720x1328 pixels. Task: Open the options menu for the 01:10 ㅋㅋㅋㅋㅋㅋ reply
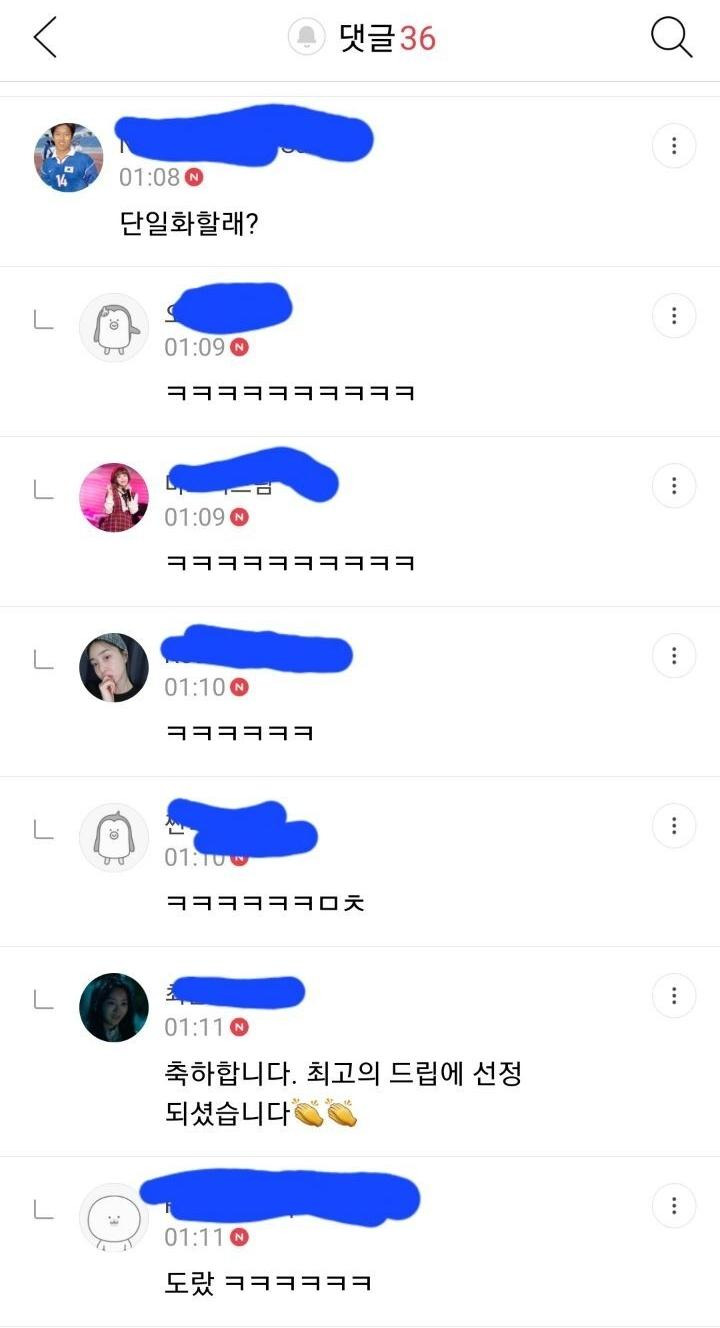[x=674, y=656]
